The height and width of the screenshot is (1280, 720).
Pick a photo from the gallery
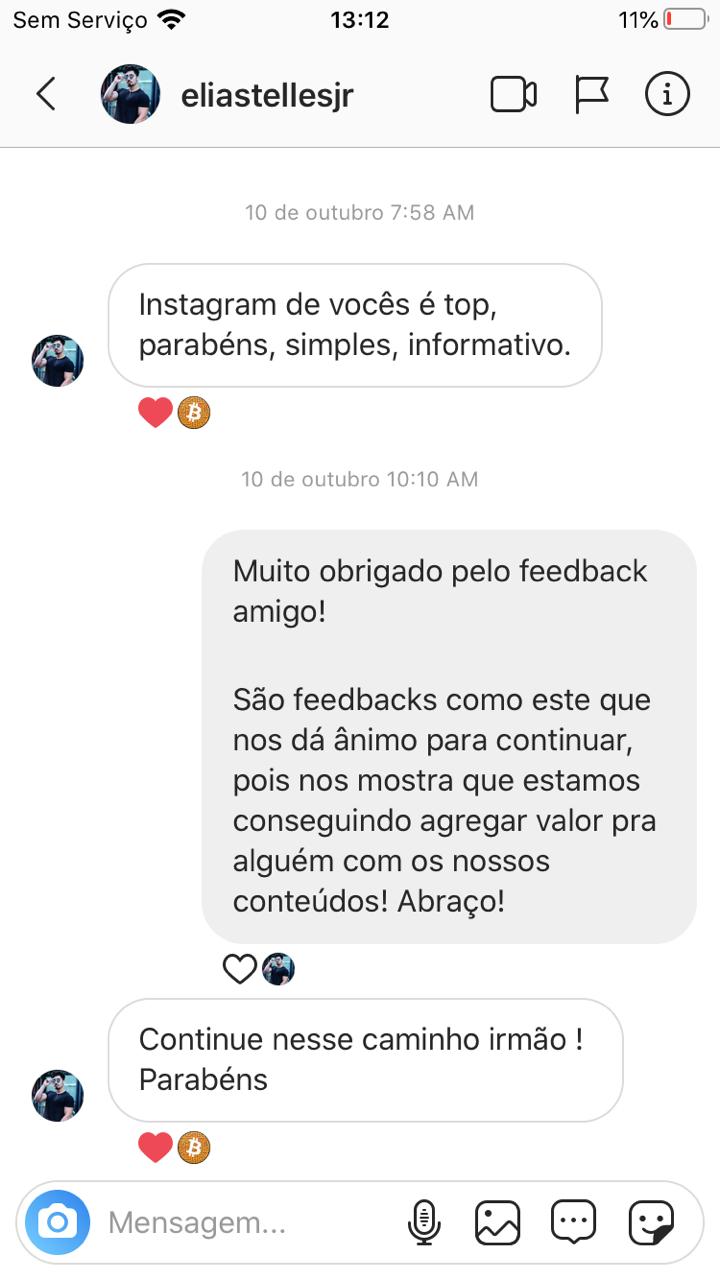click(x=497, y=1222)
